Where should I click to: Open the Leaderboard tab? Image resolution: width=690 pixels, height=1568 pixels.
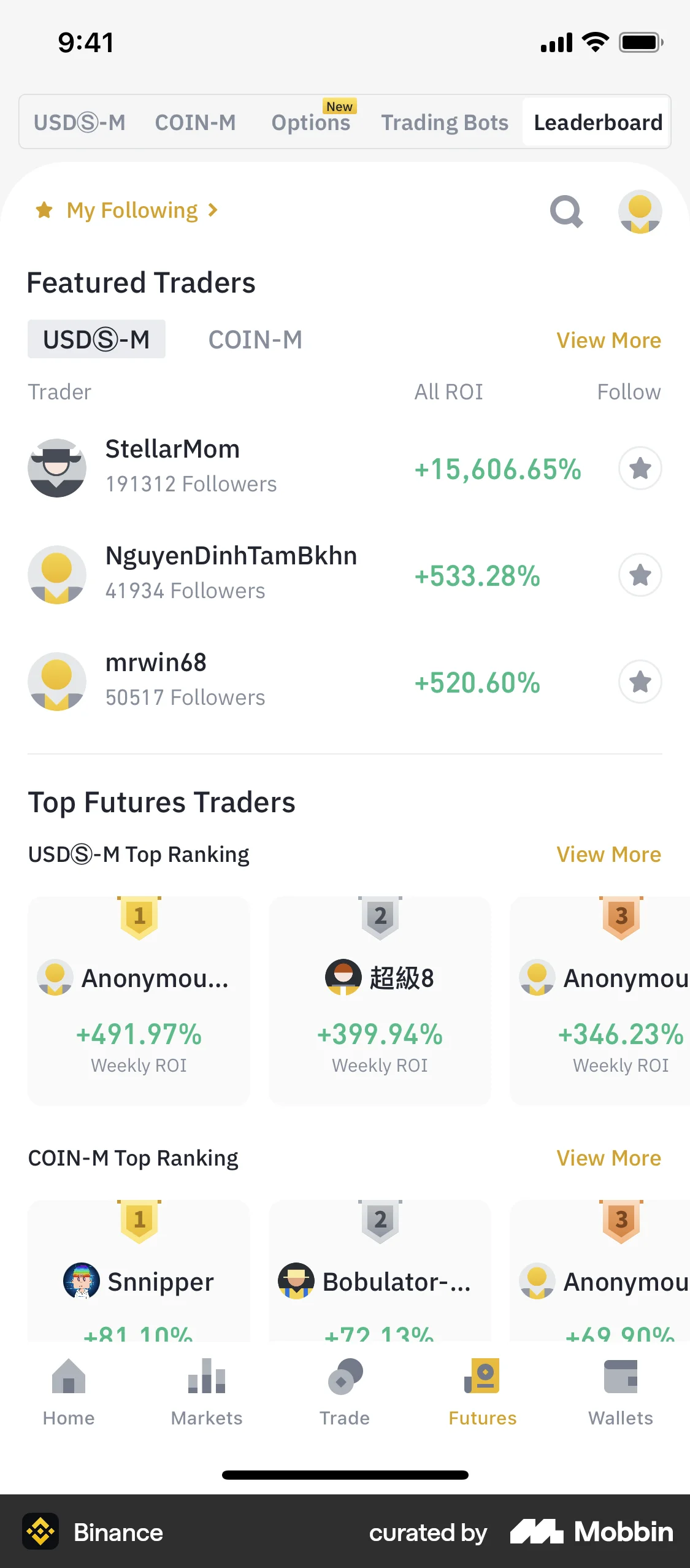(596, 122)
